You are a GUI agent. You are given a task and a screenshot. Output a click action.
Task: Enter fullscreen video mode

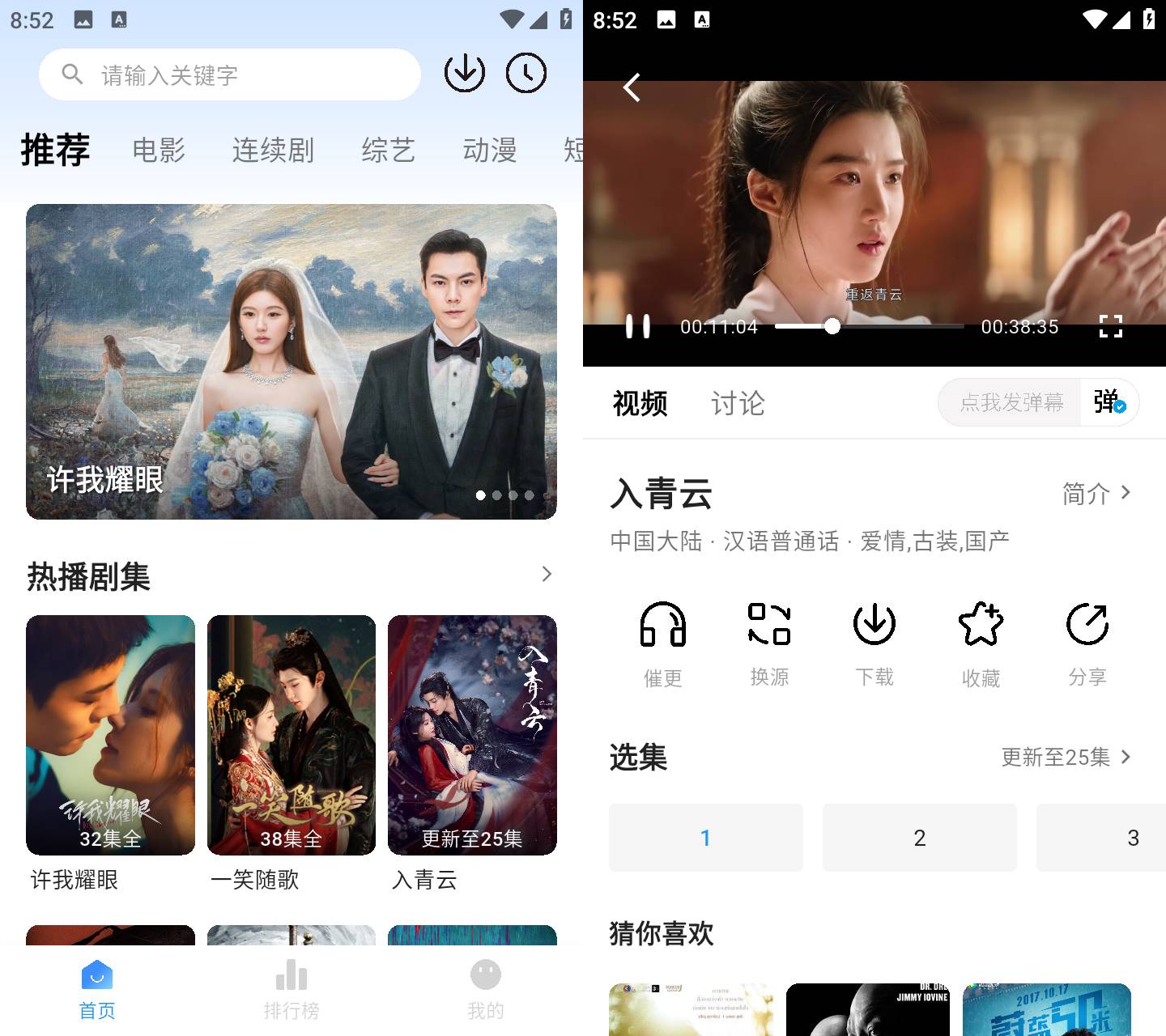(1110, 327)
